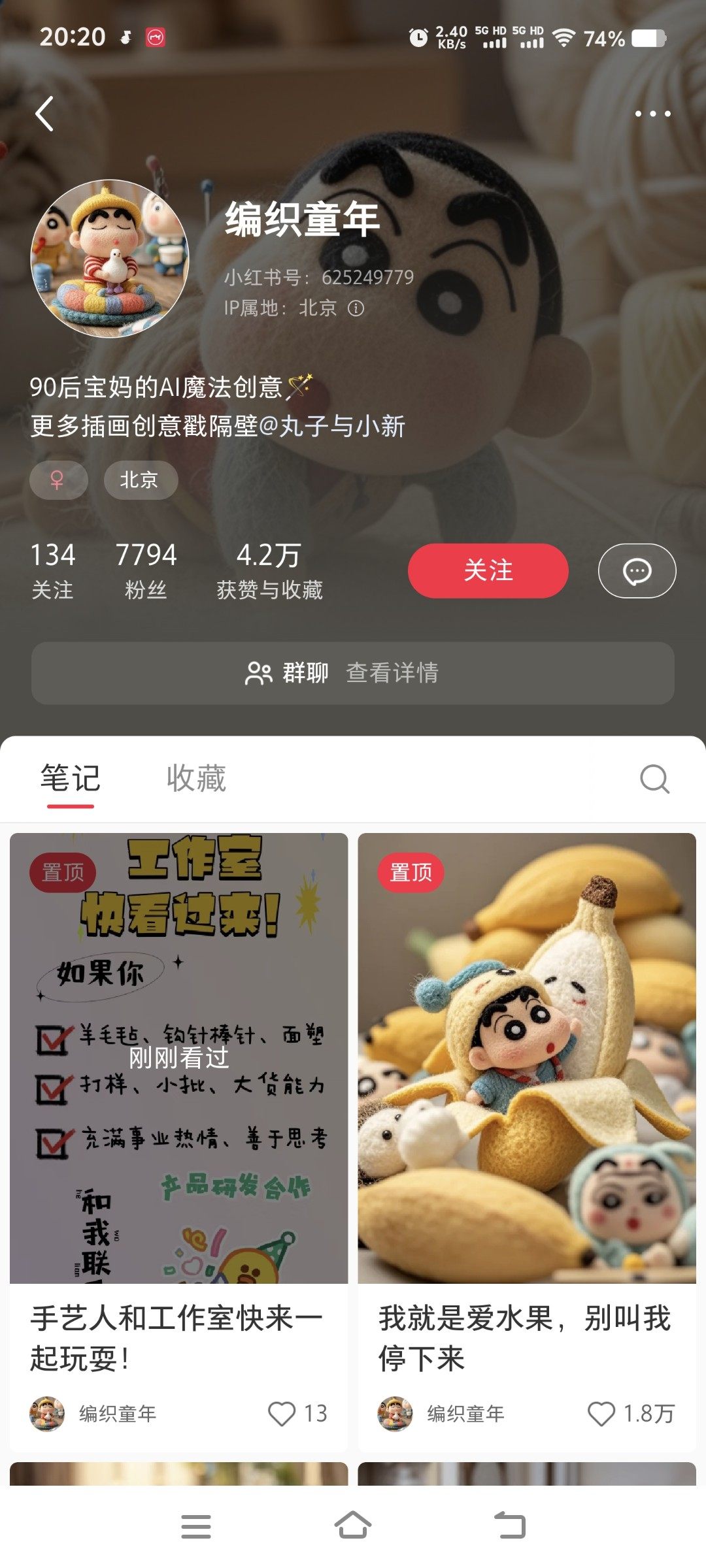Open note 手艺人和工作室快来一起玩耍

coord(178,1058)
